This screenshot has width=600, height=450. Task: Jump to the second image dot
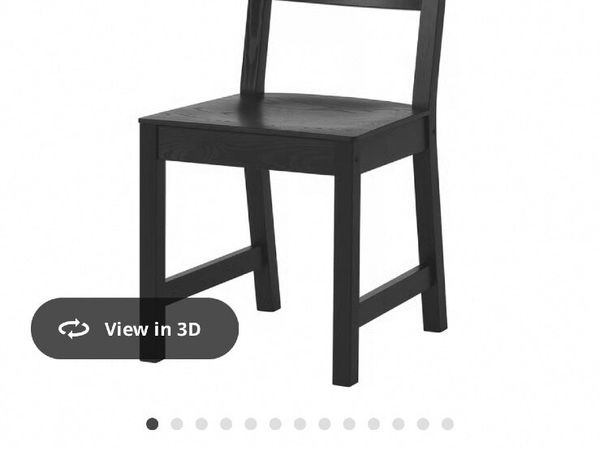177,424
